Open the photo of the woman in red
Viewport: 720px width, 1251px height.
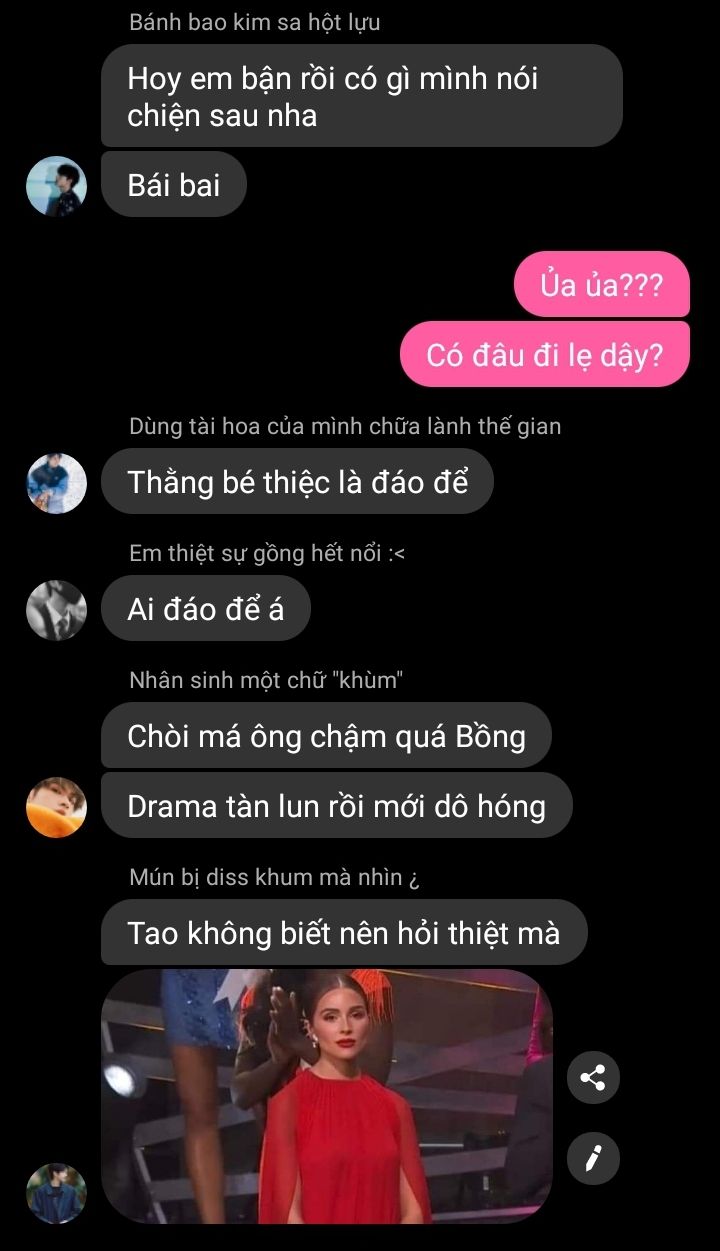click(327, 1096)
